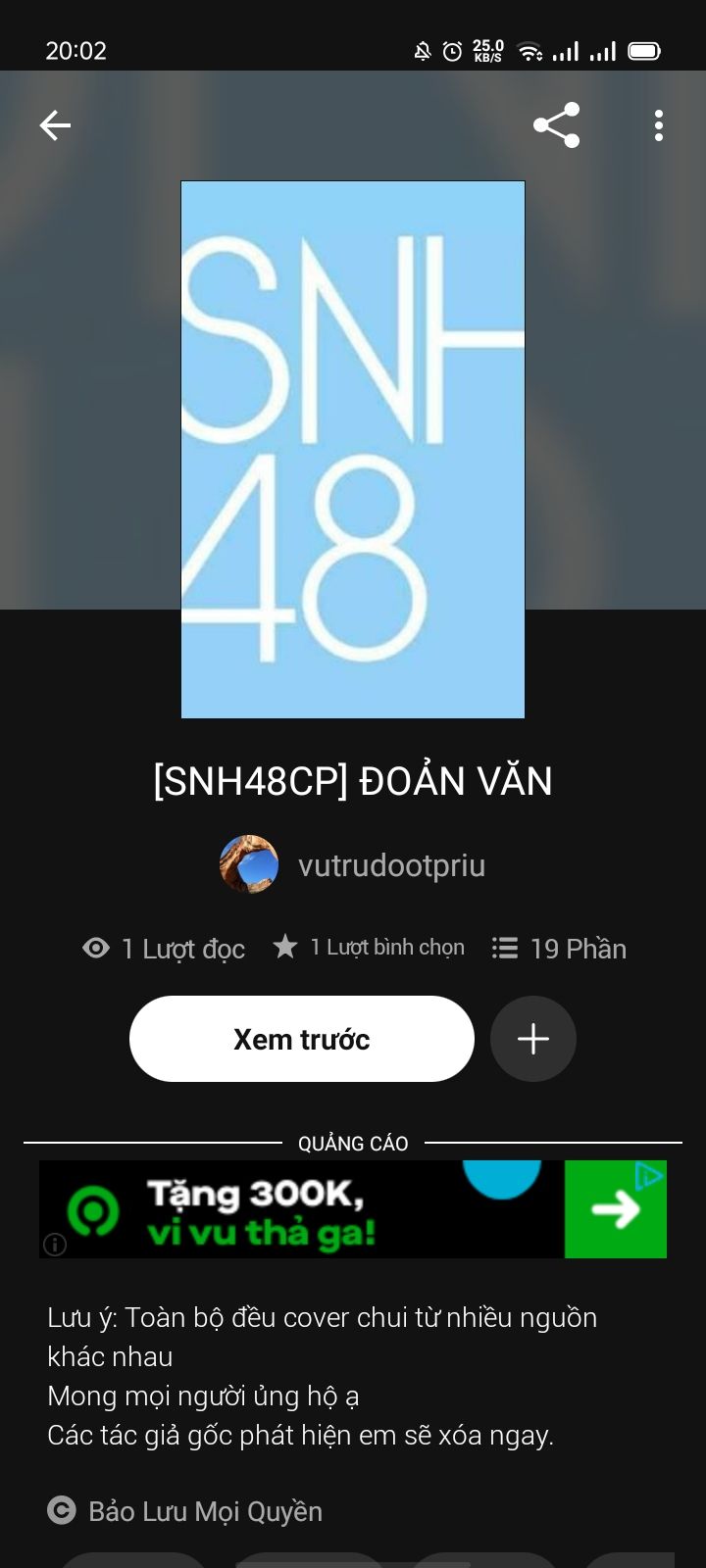Open the ad info icon

tap(55, 1245)
